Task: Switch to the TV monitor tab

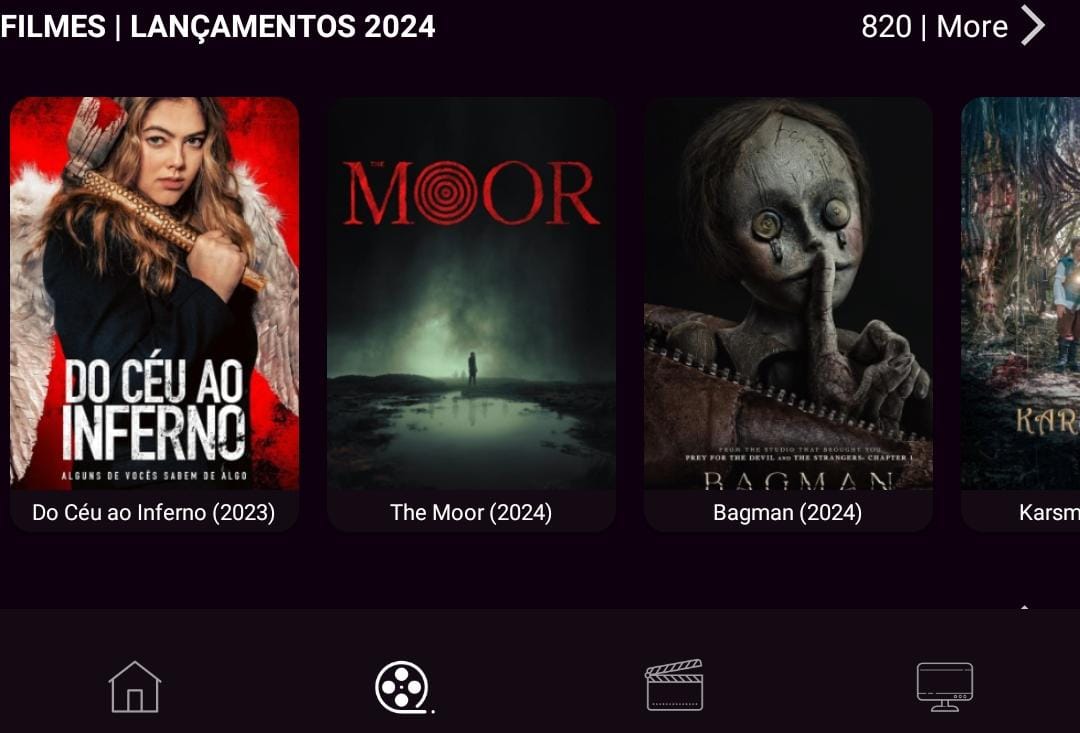Action: pyautogui.click(x=944, y=687)
